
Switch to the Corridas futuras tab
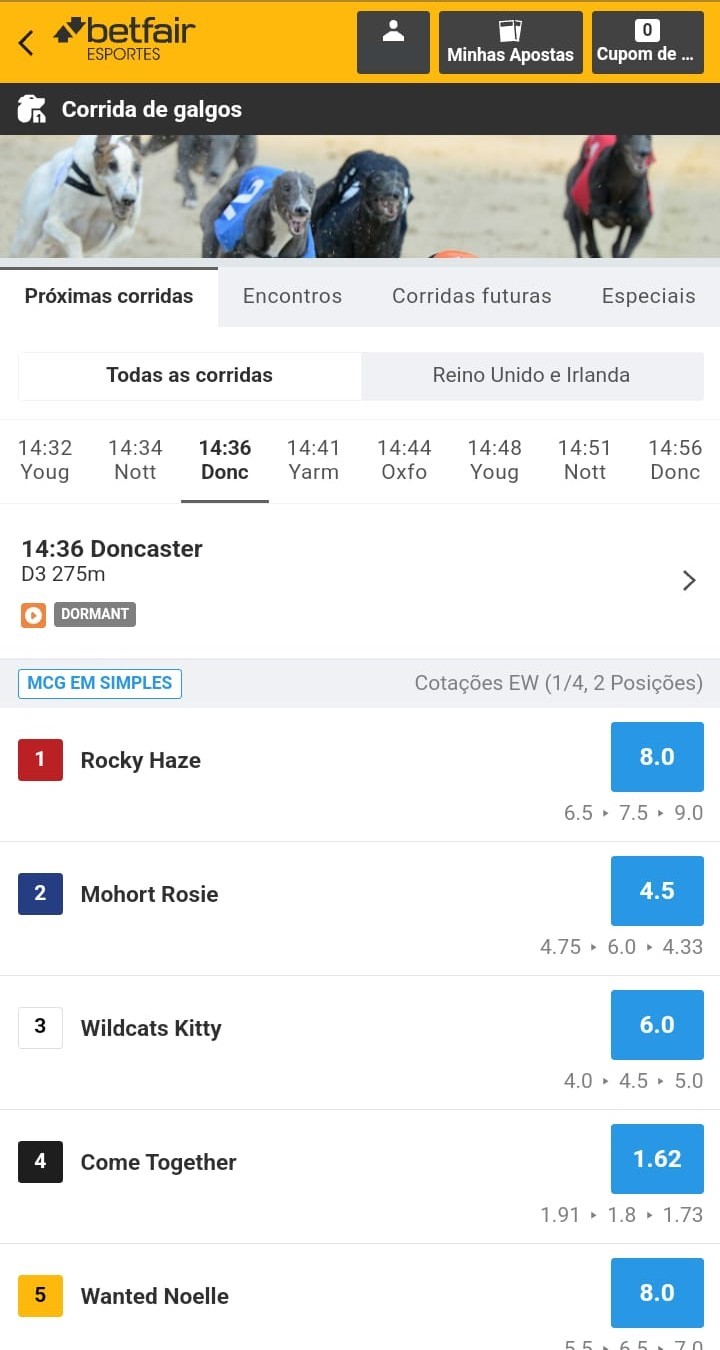[471, 296]
